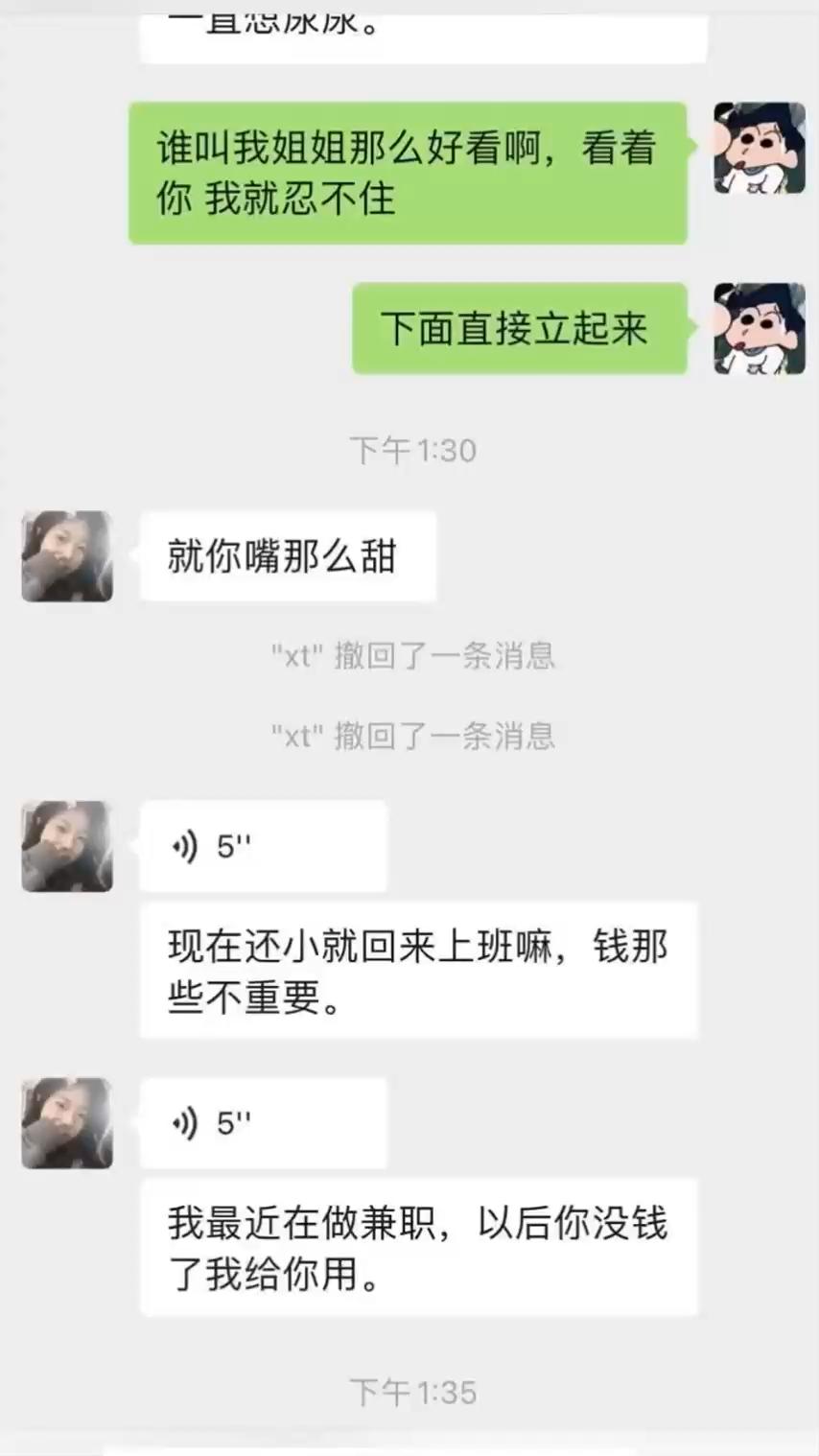The image size is (819, 1456).
Task: Play the voice message above "现在还小就回来上班嘛"
Action: click(263, 847)
